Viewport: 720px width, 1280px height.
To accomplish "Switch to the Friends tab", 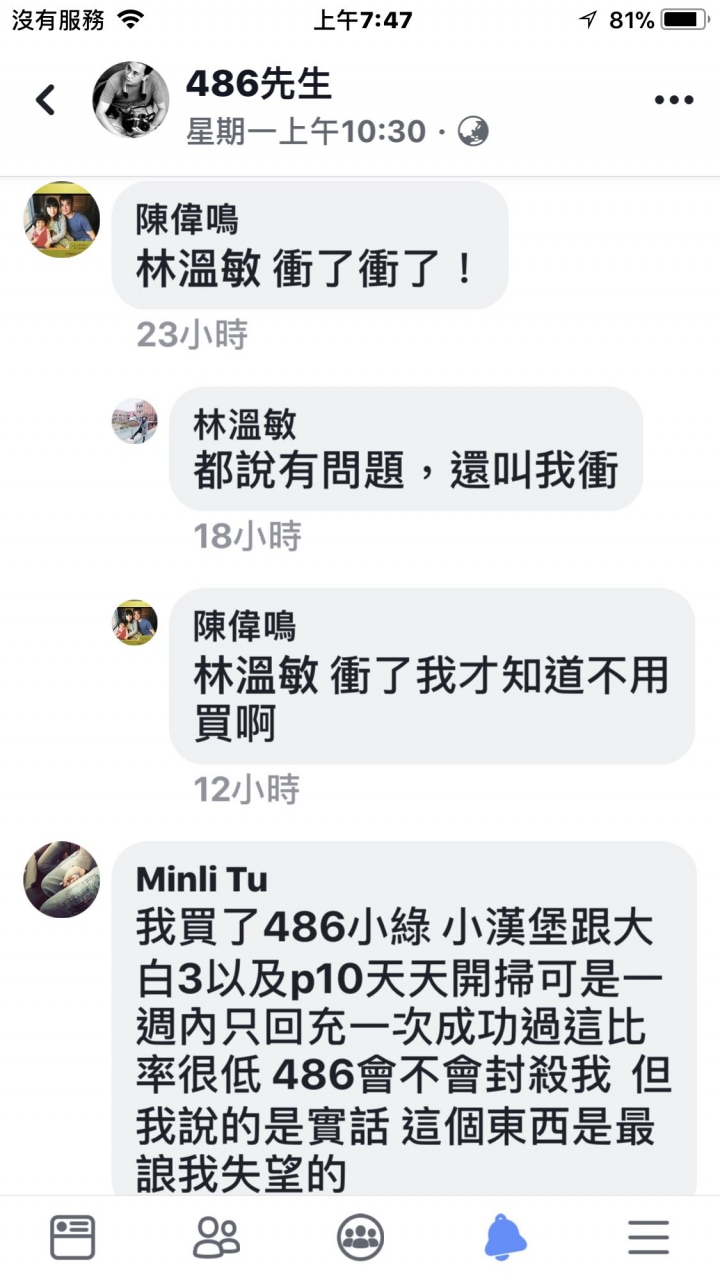I will [216, 1237].
